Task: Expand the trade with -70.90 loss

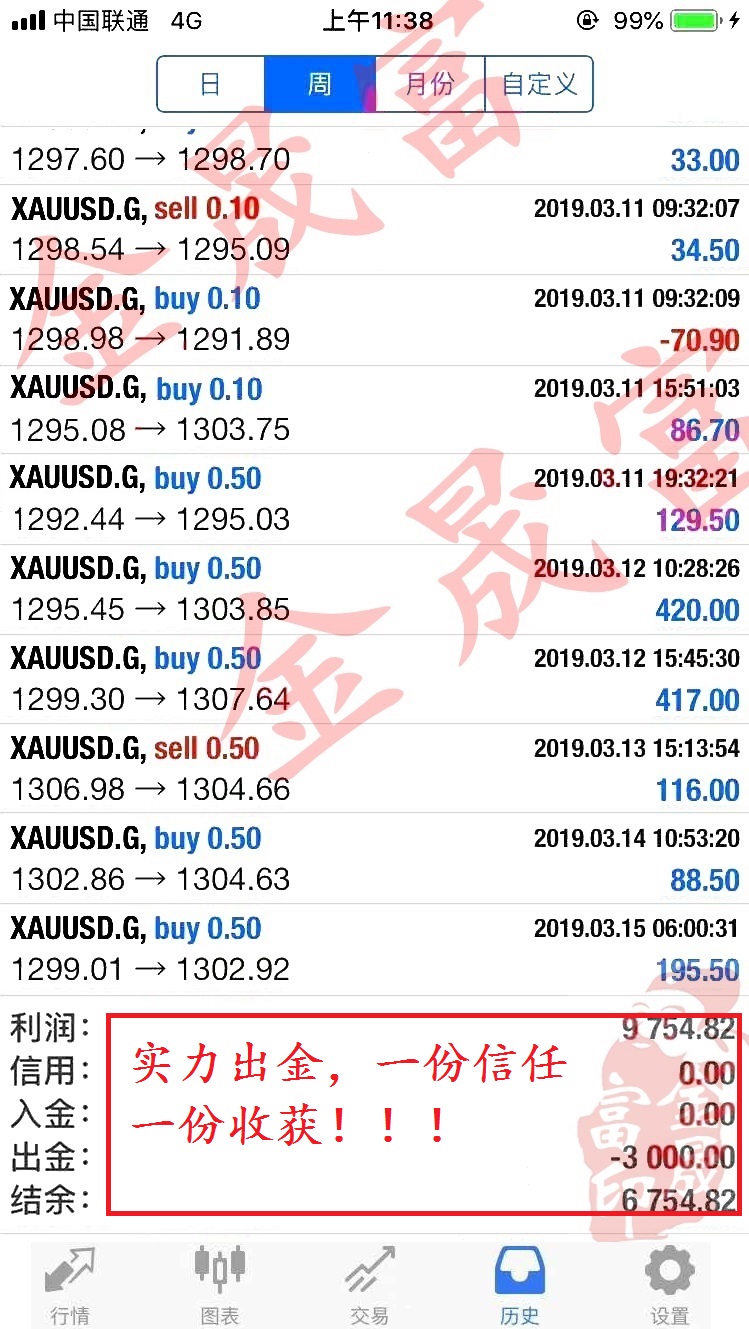Action: click(374, 320)
